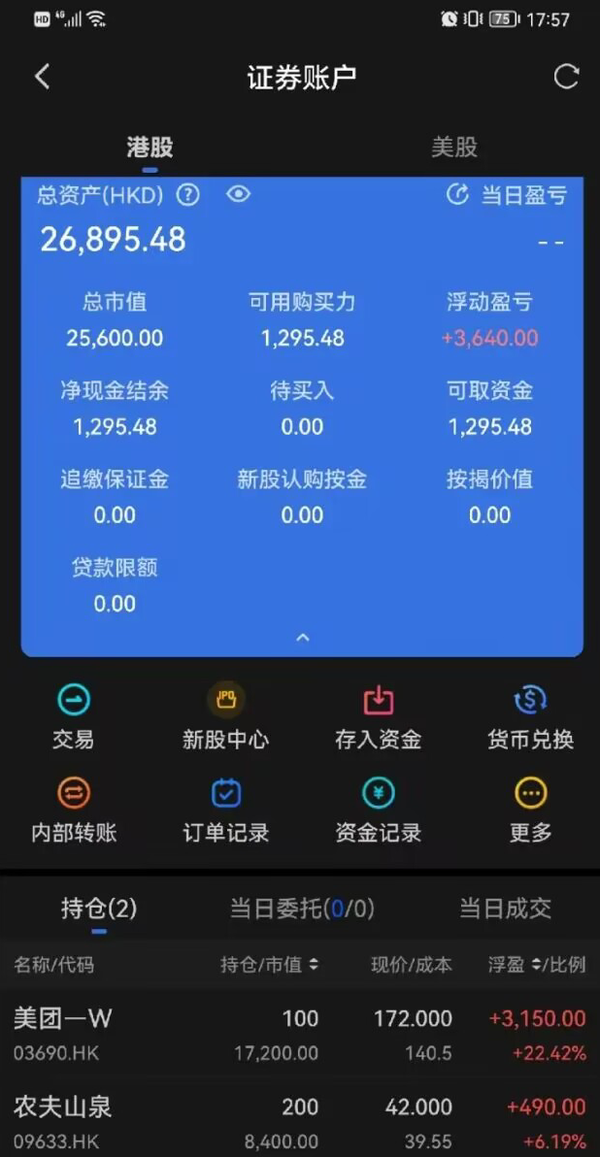600x1157 pixels.
Task: Switch to the 美股 tab
Action: pos(454,147)
